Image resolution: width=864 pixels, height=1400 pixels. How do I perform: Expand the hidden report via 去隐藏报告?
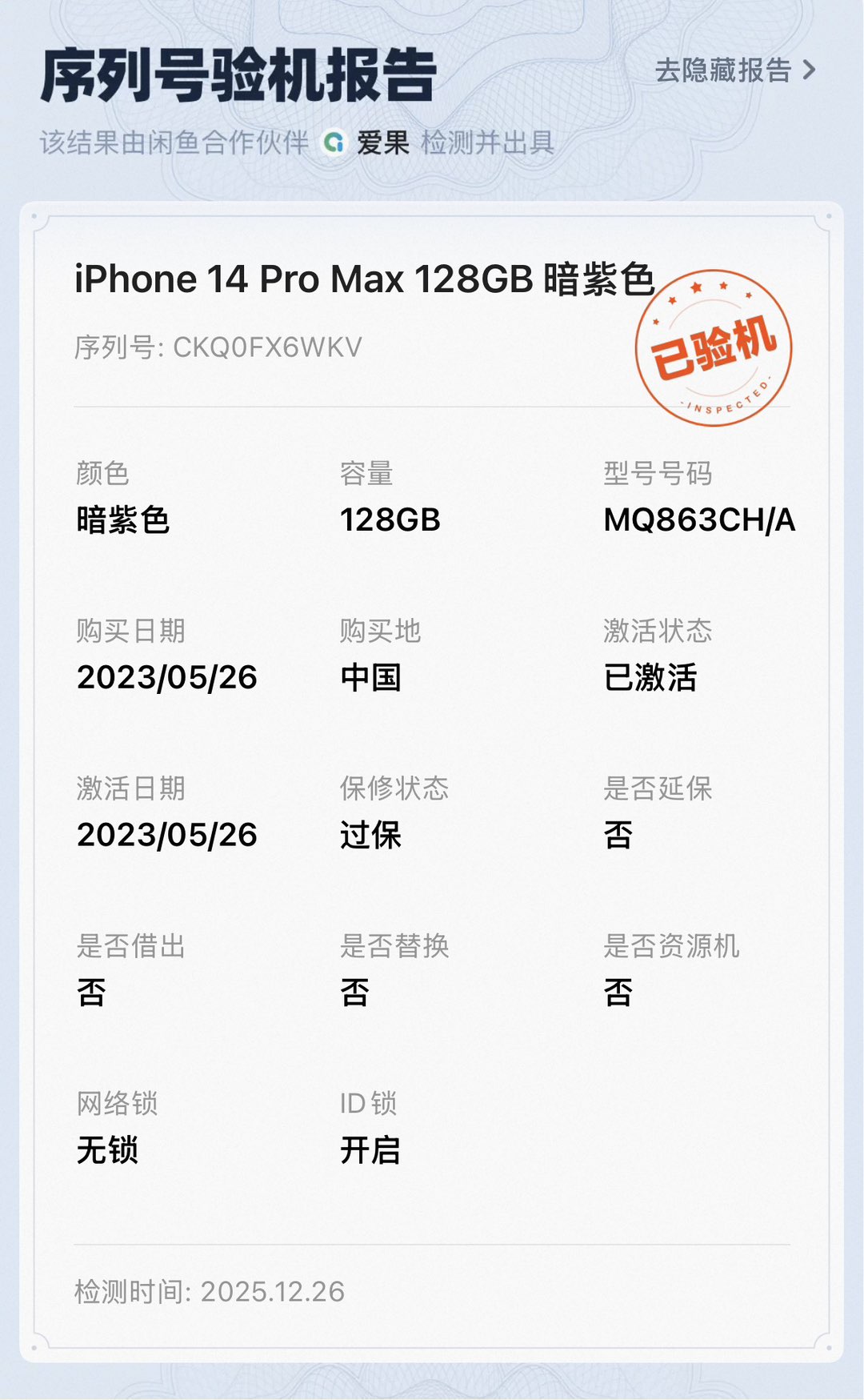pyautogui.click(x=730, y=70)
